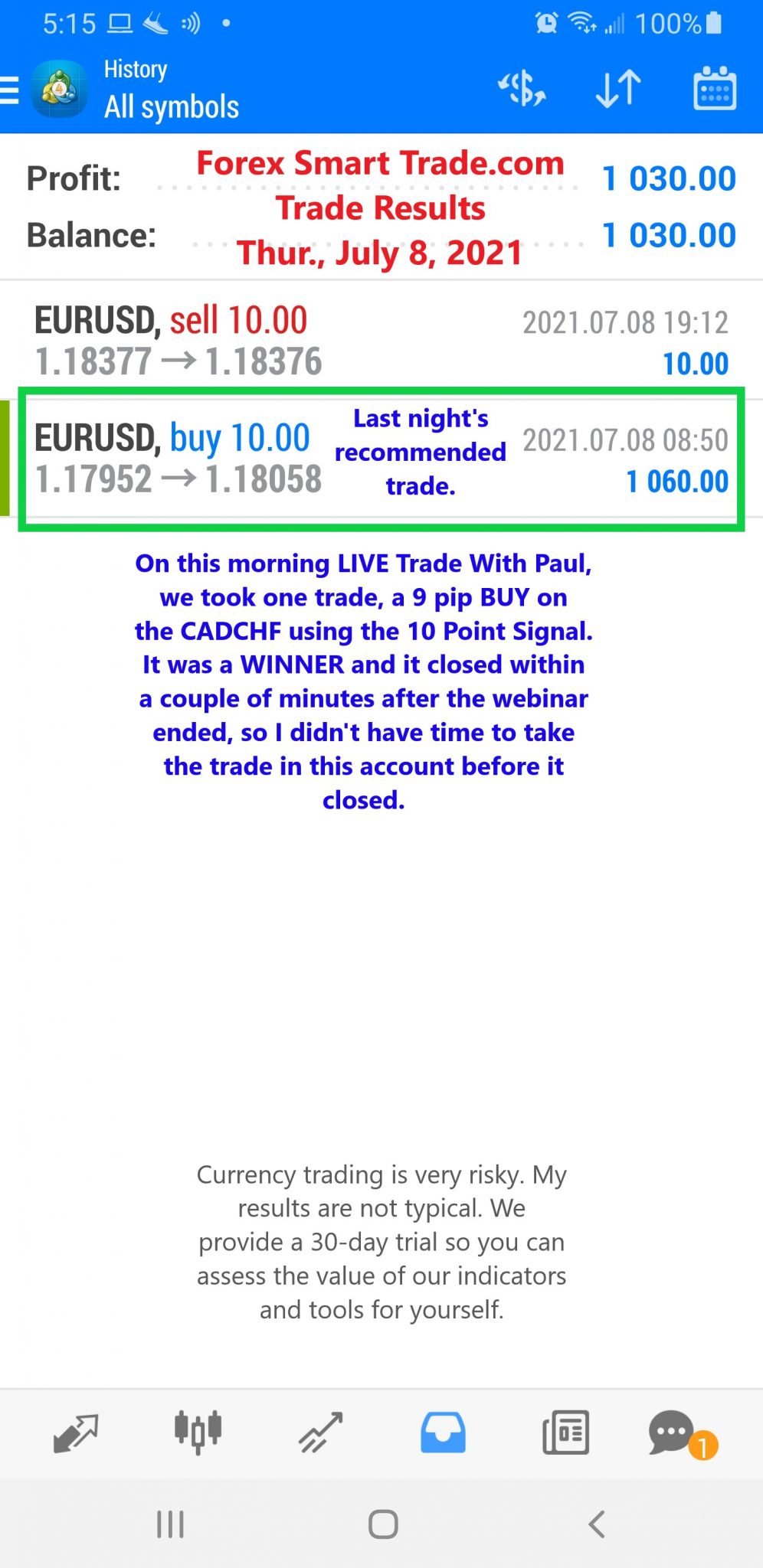Switch to the News tab
763x1568 pixels.
(x=565, y=1432)
